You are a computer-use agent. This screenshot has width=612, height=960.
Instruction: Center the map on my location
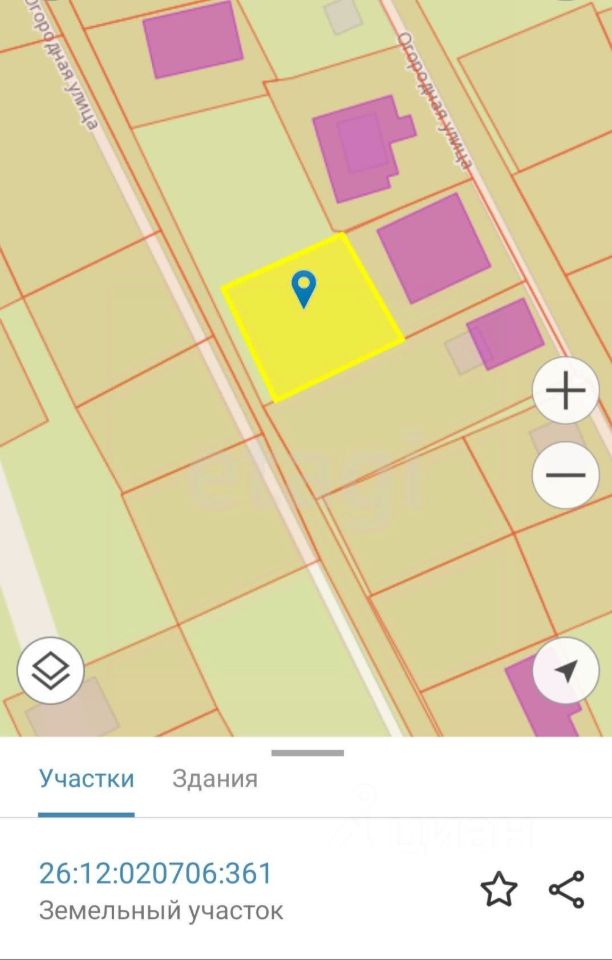[x=565, y=671]
